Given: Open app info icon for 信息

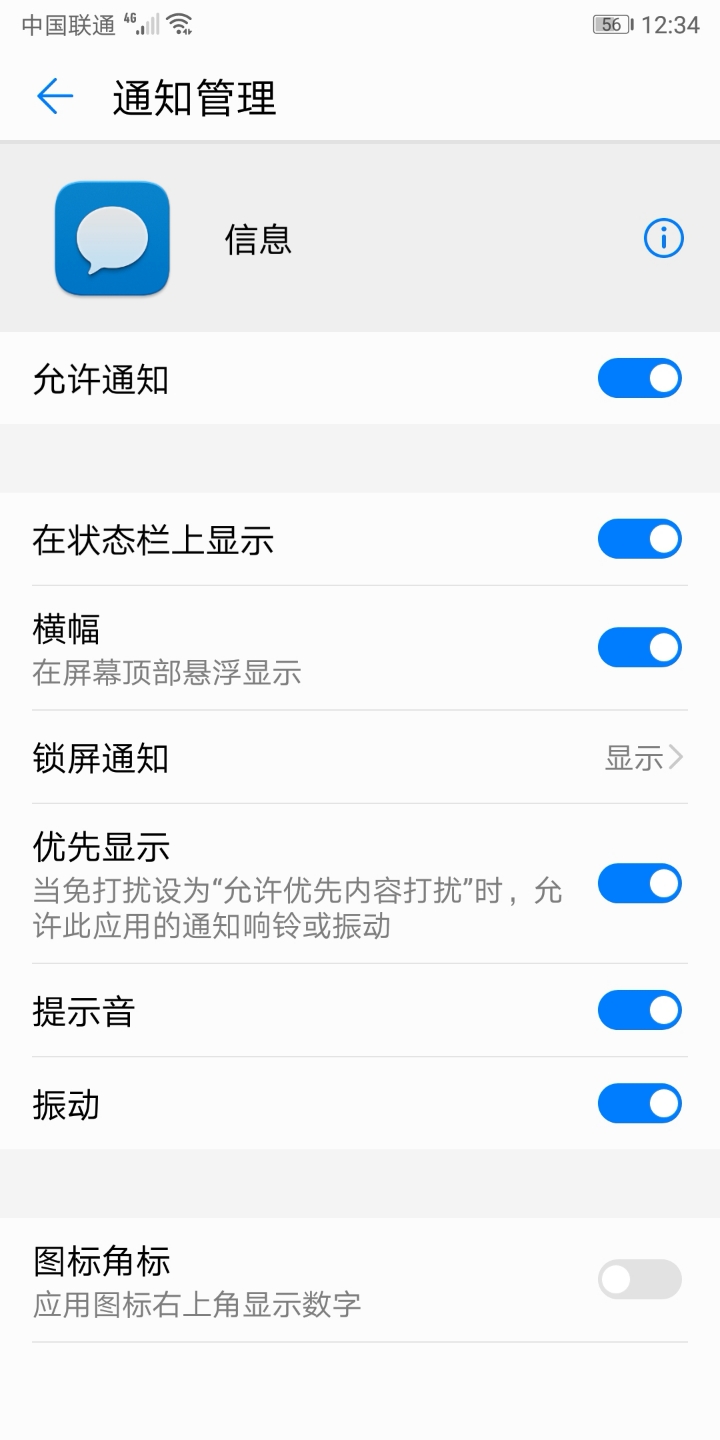Looking at the screenshot, I should pyautogui.click(x=663, y=238).
